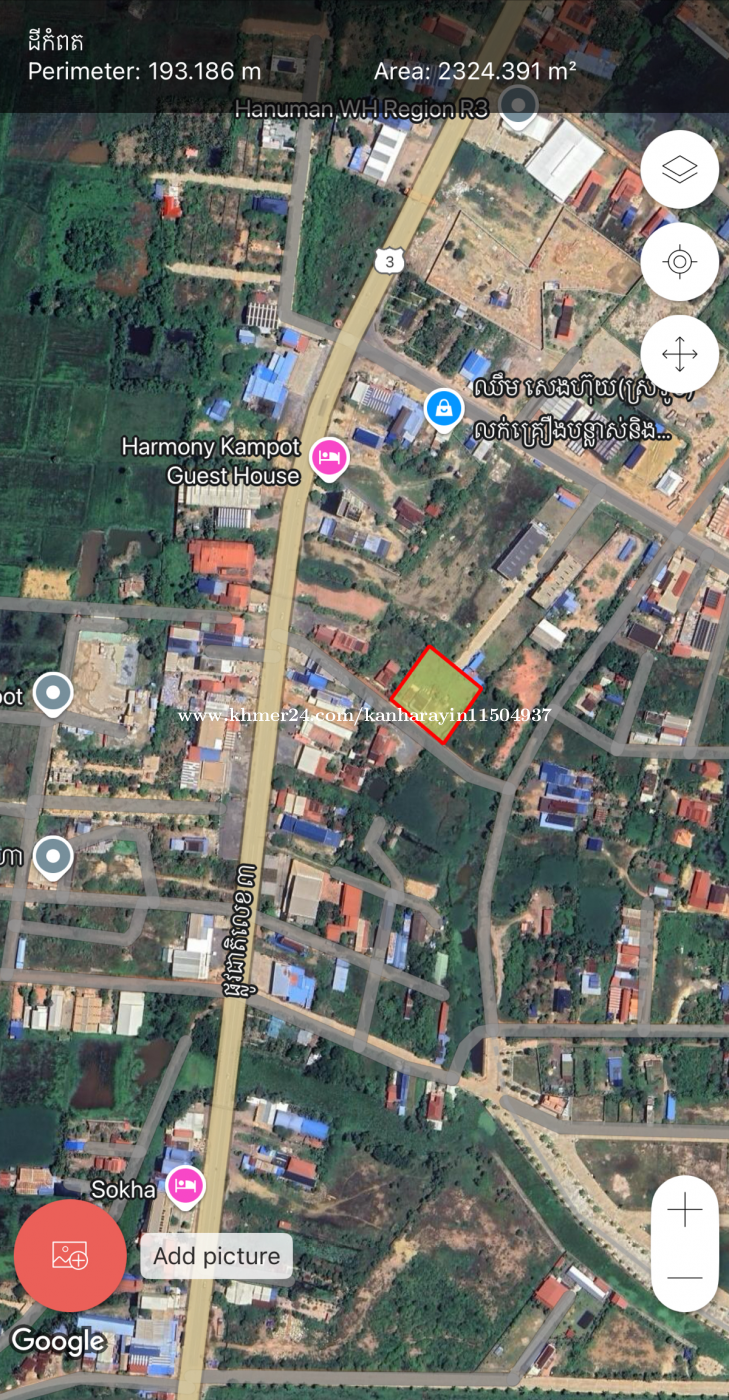729x1400 pixels.
Task: Tap the red Add picture floating button
Action: 70,1256
